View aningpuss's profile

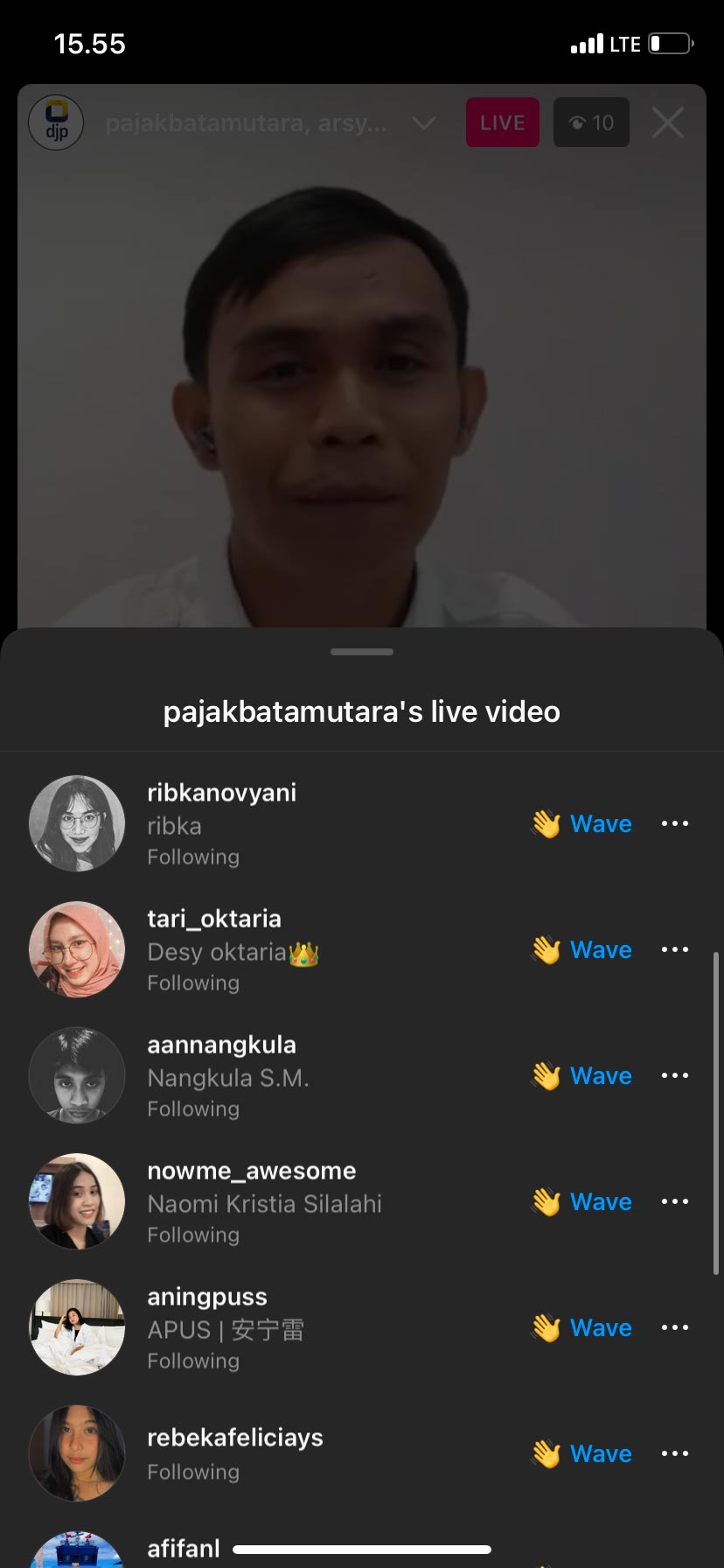pyautogui.click(x=77, y=1327)
